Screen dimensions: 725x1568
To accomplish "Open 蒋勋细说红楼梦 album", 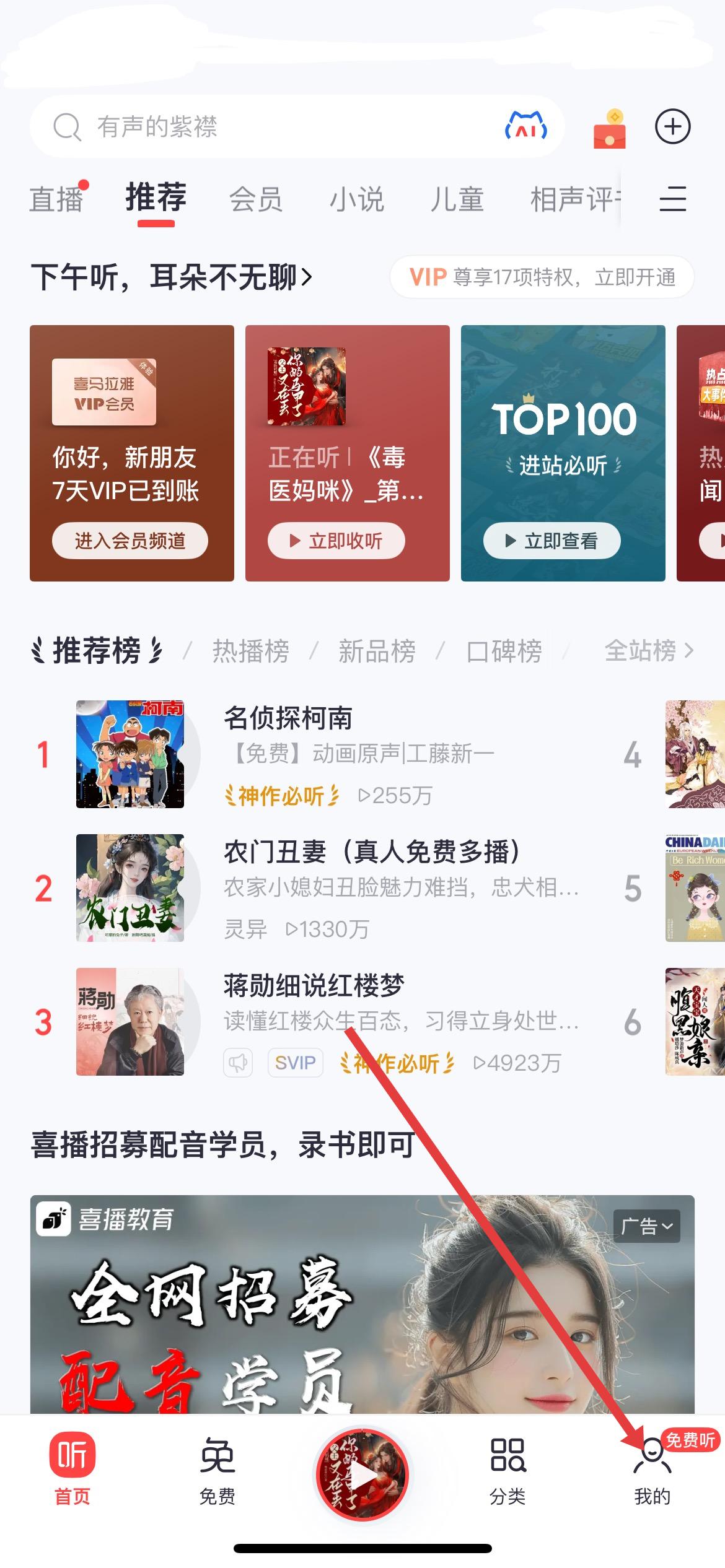I will pyautogui.click(x=314, y=986).
